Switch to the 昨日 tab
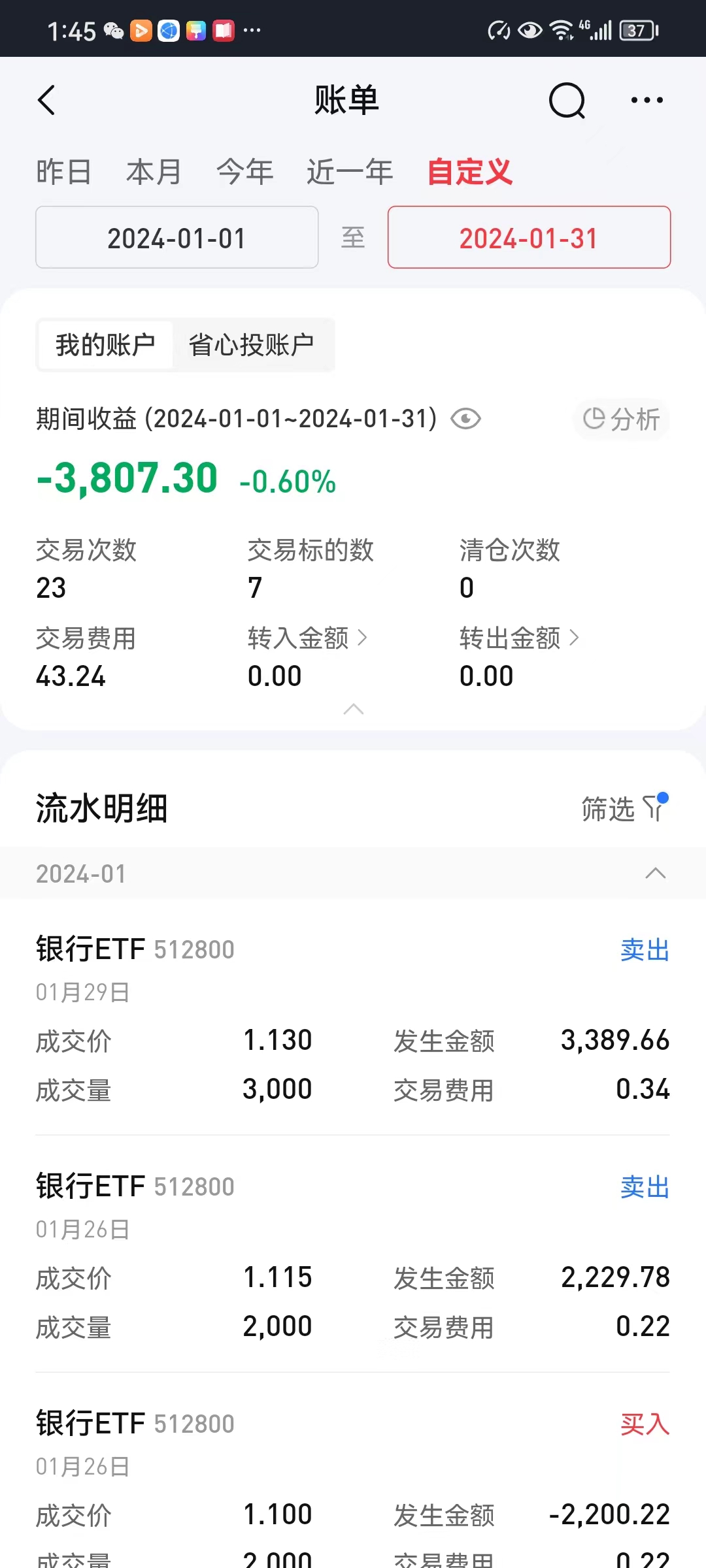The width and height of the screenshot is (706, 1568). tap(63, 172)
